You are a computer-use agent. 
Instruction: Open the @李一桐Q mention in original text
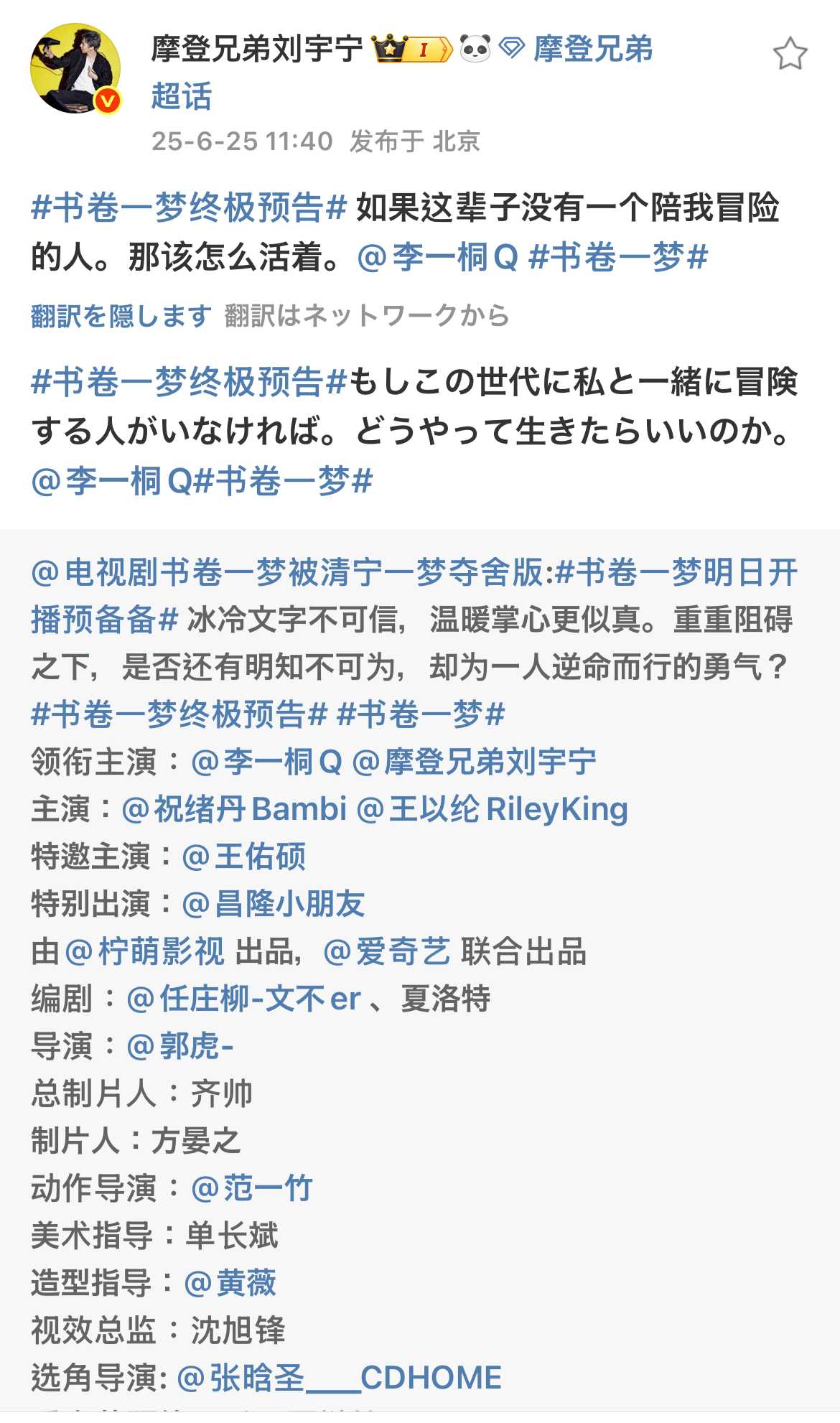tap(437, 257)
